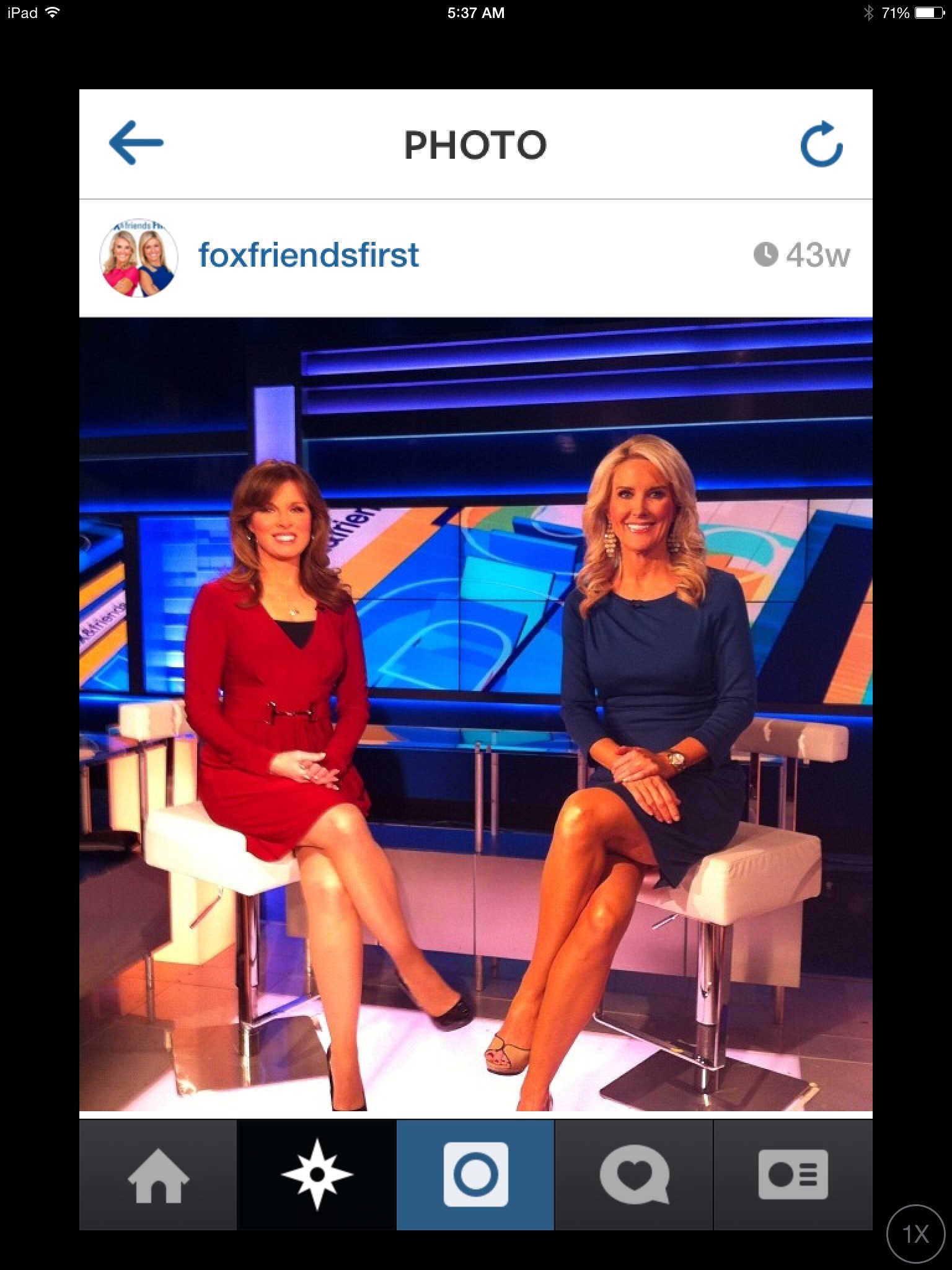
Task: Open the foxfriendsfirst profile picture
Action: coord(139,257)
